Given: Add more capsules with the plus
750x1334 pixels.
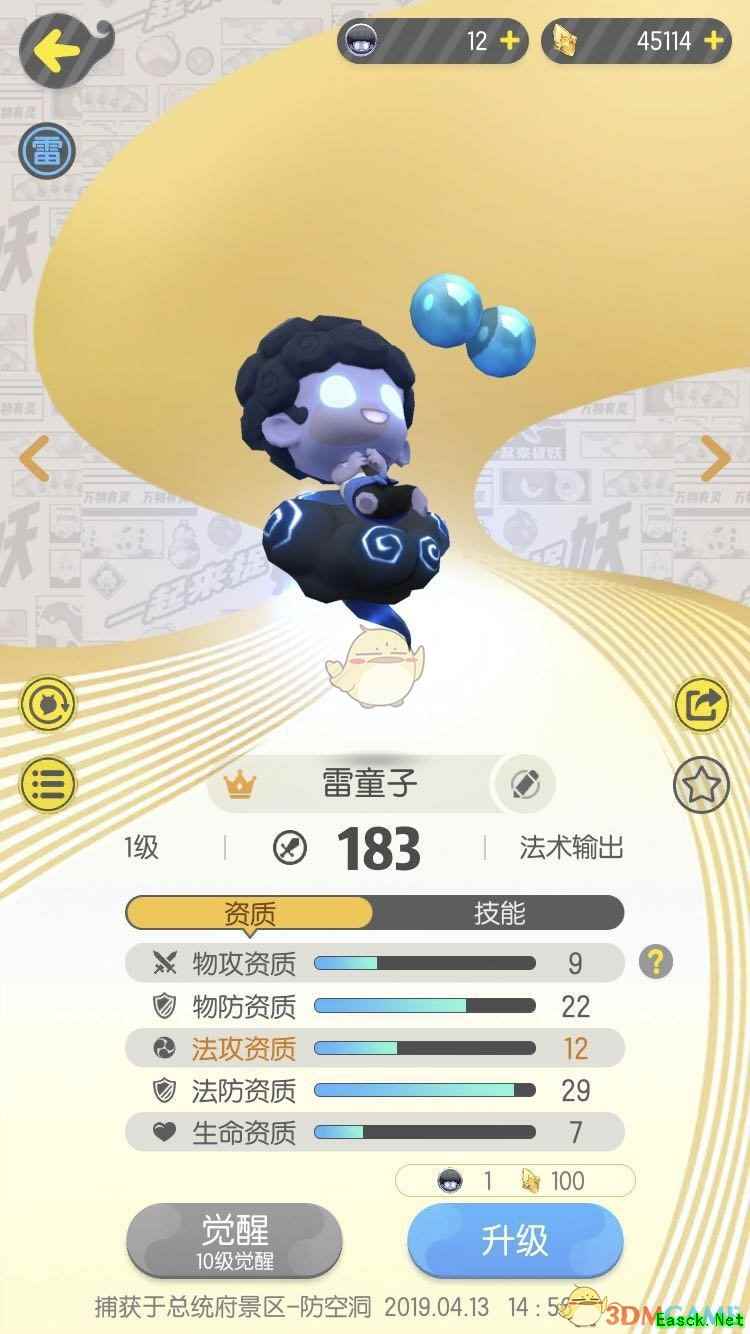Looking at the screenshot, I should click(510, 41).
